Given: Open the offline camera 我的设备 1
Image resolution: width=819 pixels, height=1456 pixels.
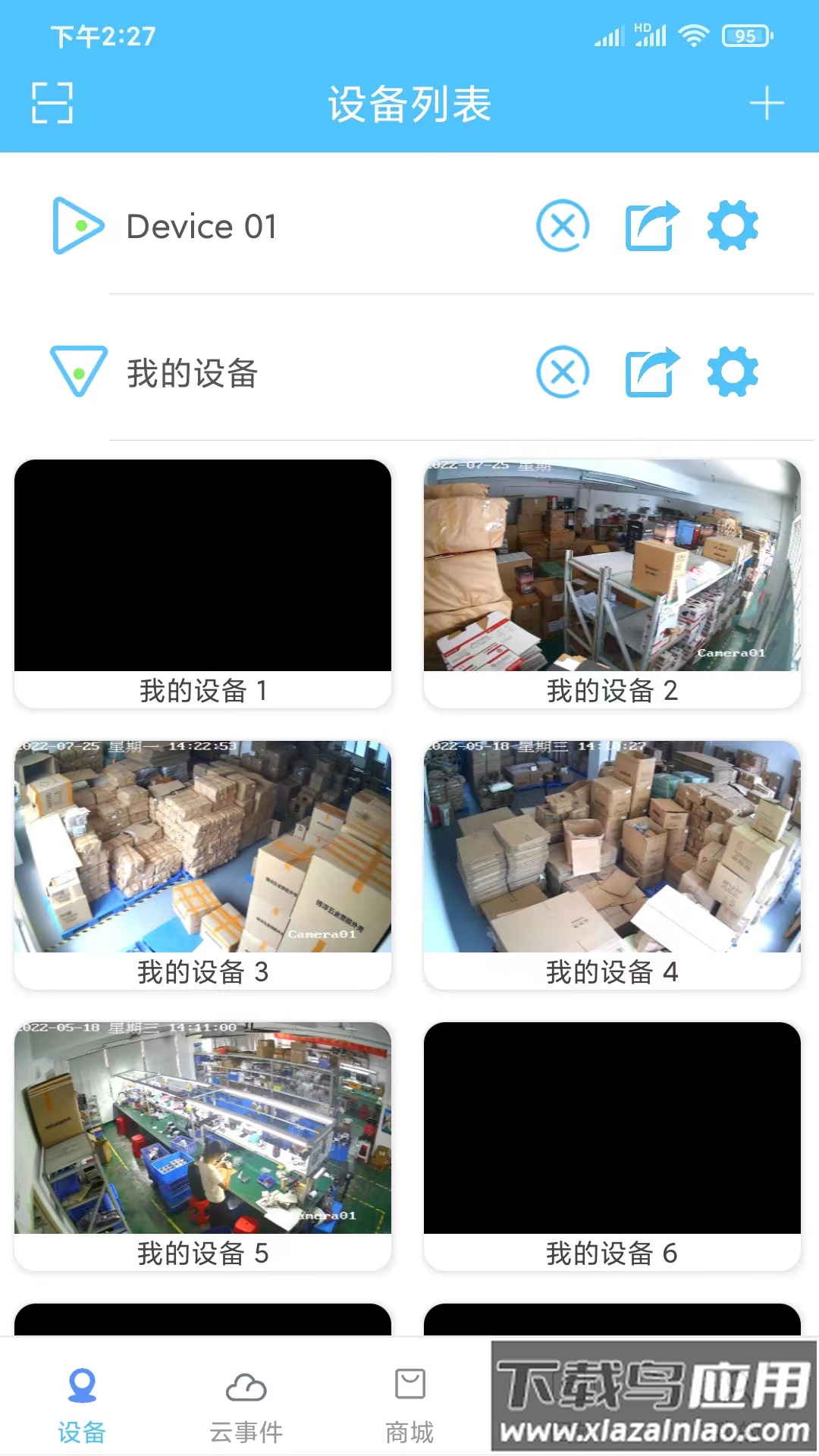Looking at the screenshot, I should [x=202, y=565].
